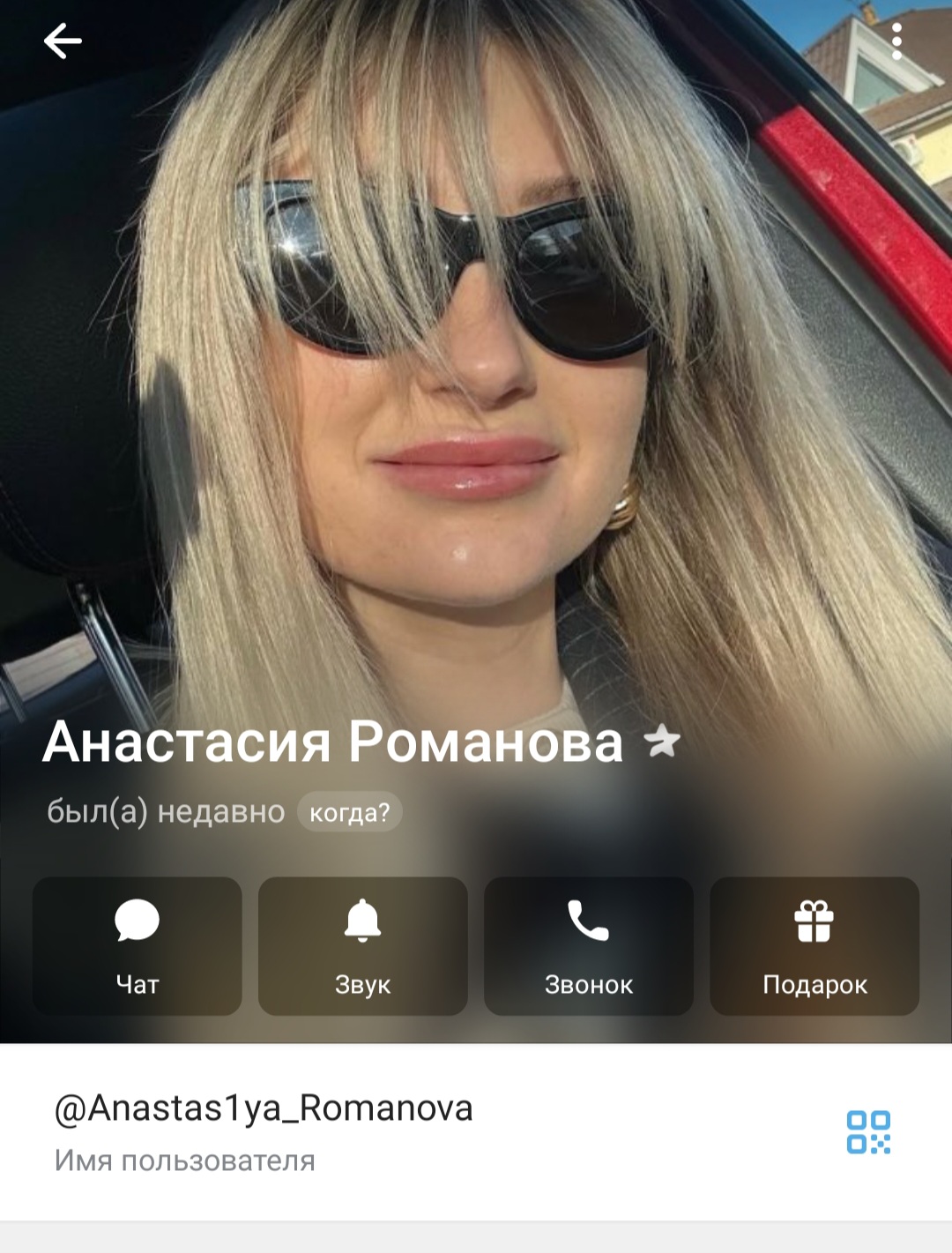
Task: Open the three-dot overflow menu
Action: tap(896, 41)
